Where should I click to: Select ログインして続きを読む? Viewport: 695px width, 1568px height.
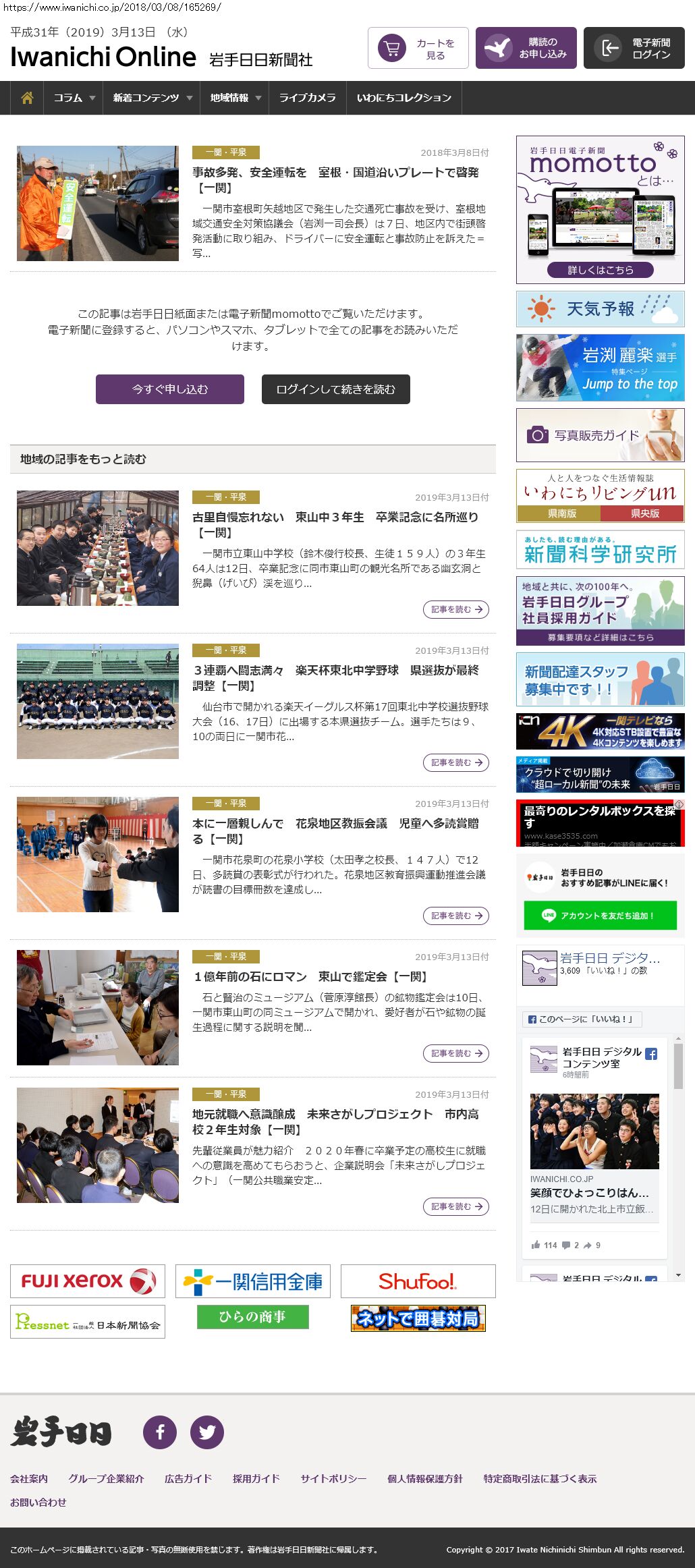pos(336,389)
